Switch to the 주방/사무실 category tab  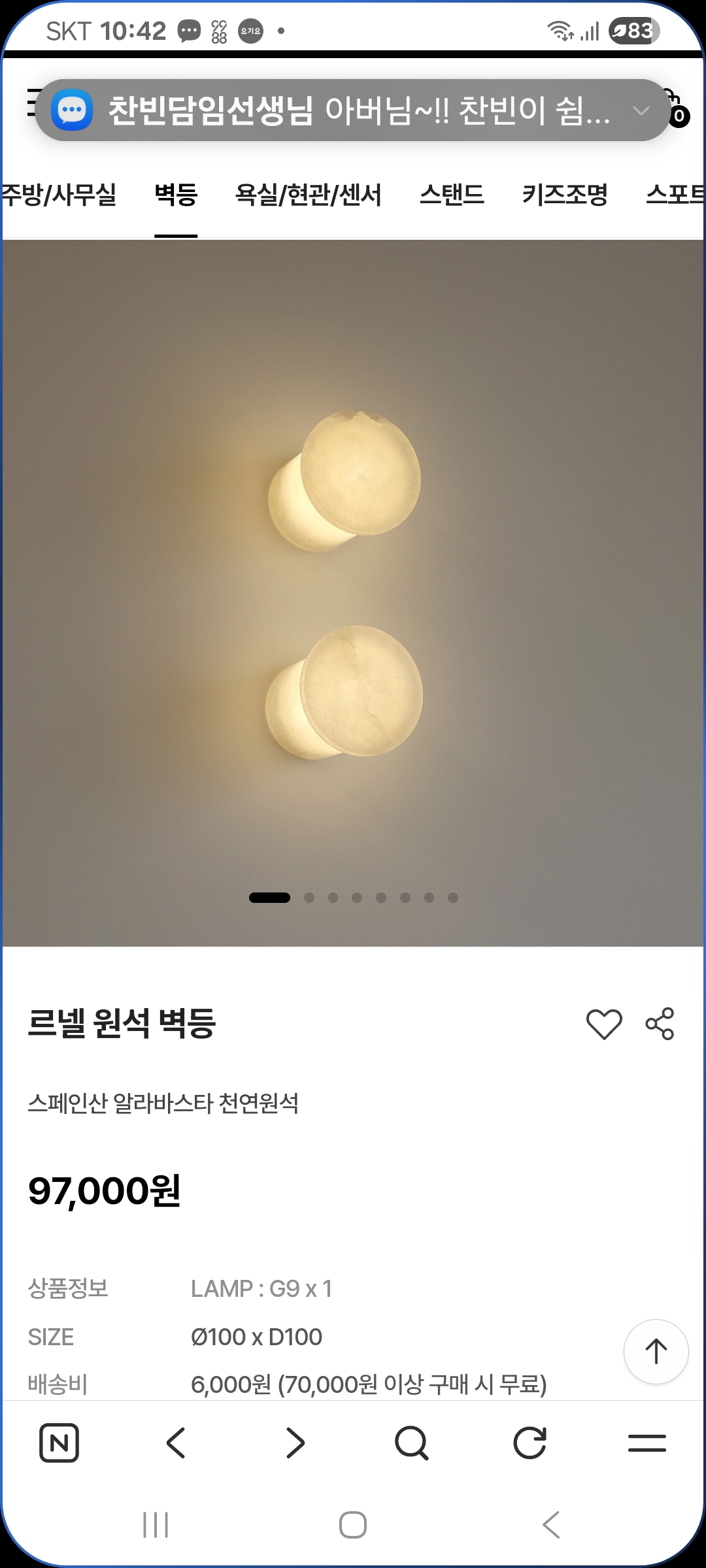pos(59,195)
